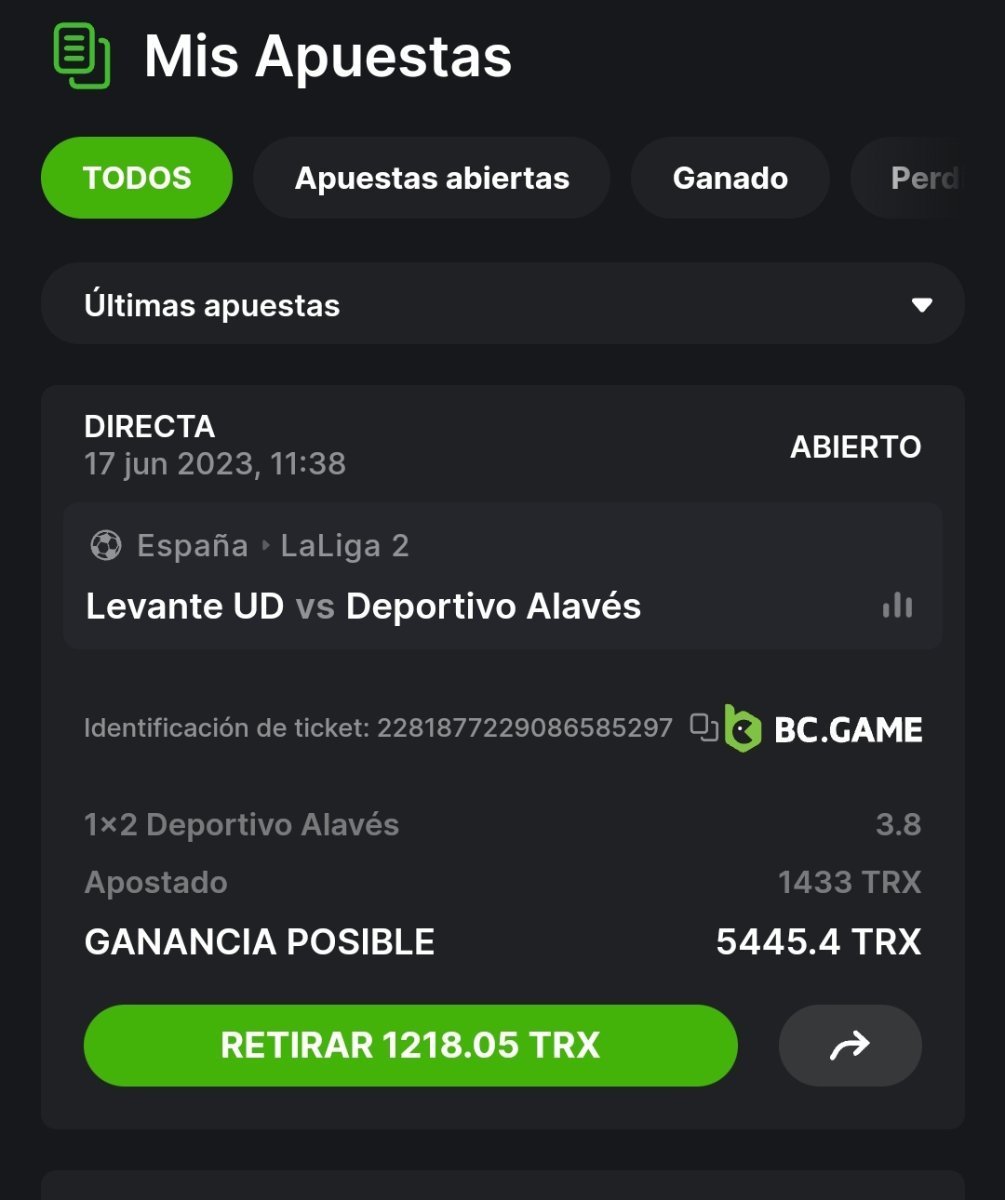The height and width of the screenshot is (1200, 1005).
Task: View match statistics bar chart icon
Action: tap(897, 605)
